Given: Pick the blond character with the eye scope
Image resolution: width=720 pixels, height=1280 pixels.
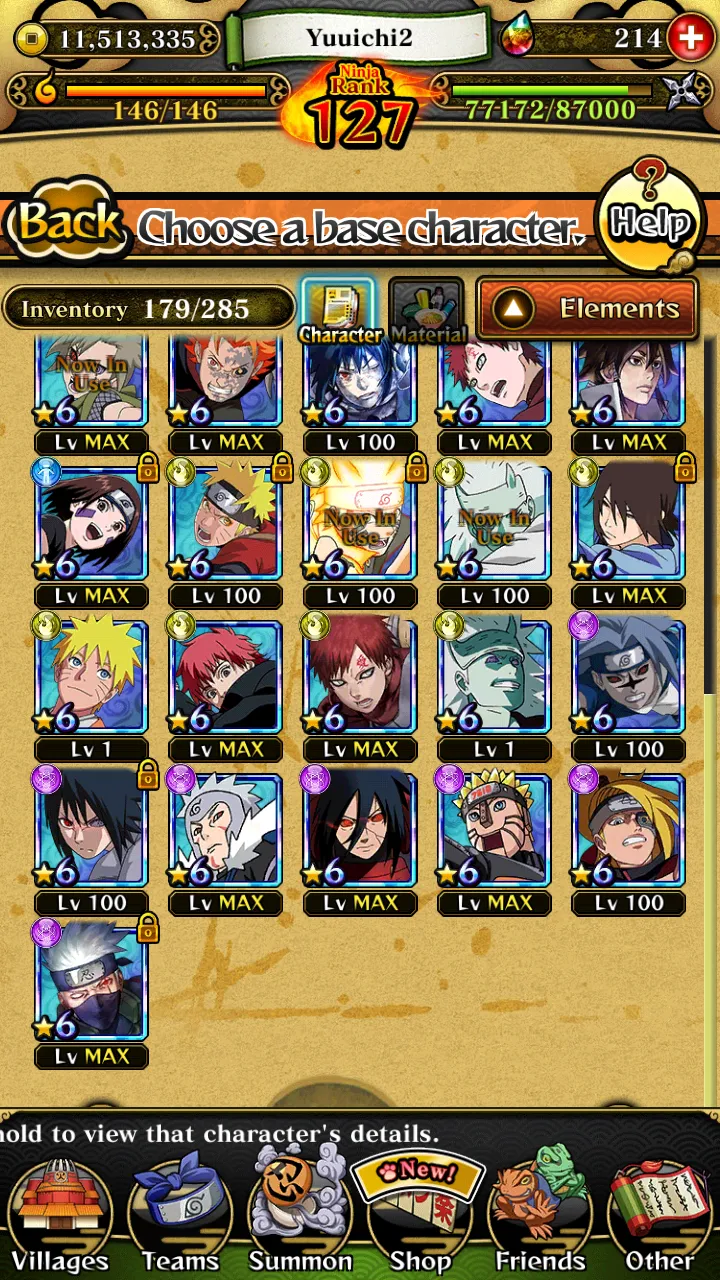Looking at the screenshot, I should pos(629,829).
